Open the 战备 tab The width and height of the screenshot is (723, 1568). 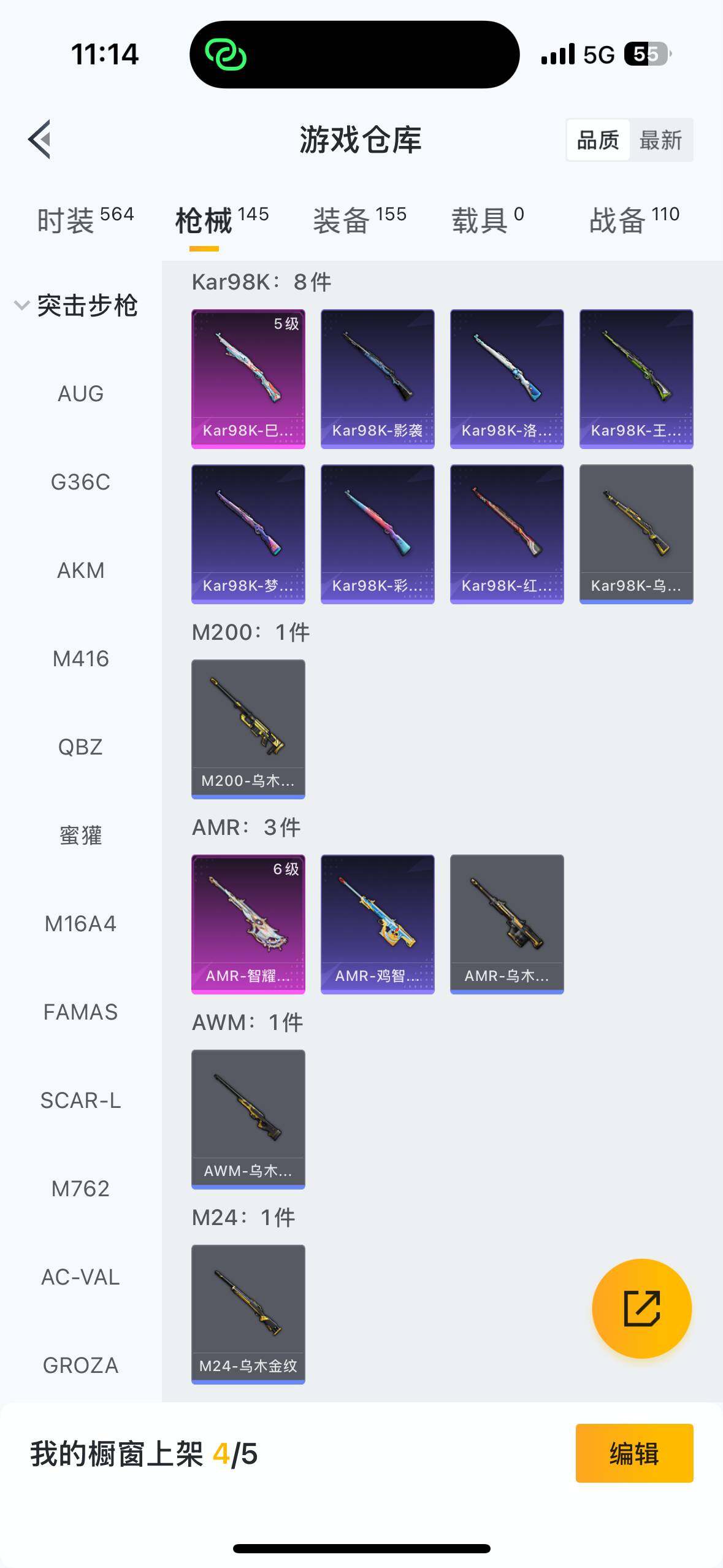pyautogui.click(x=634, y=220)
